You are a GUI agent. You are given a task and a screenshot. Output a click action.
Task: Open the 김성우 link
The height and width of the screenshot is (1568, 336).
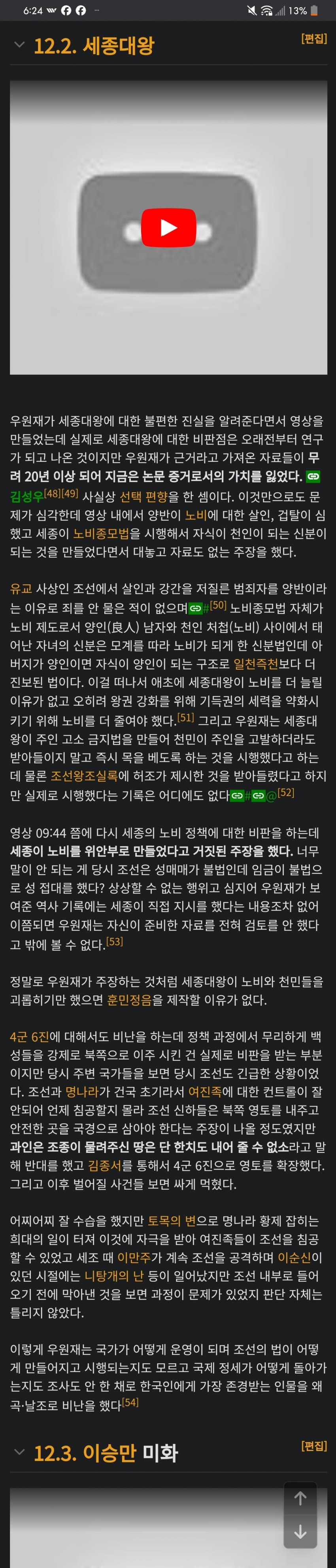(x=26, y=496)
